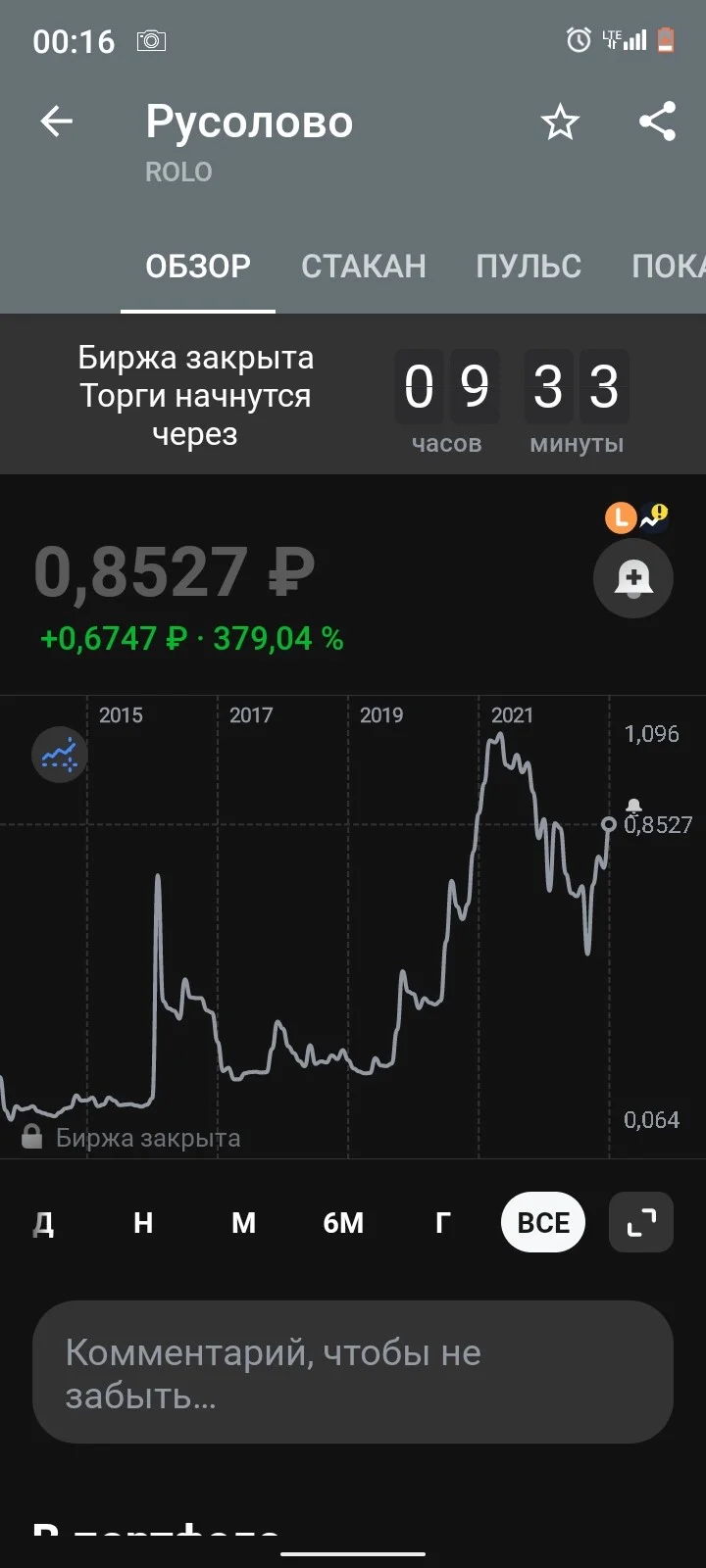Tap the comment field to add a note

pos(353,1372)
